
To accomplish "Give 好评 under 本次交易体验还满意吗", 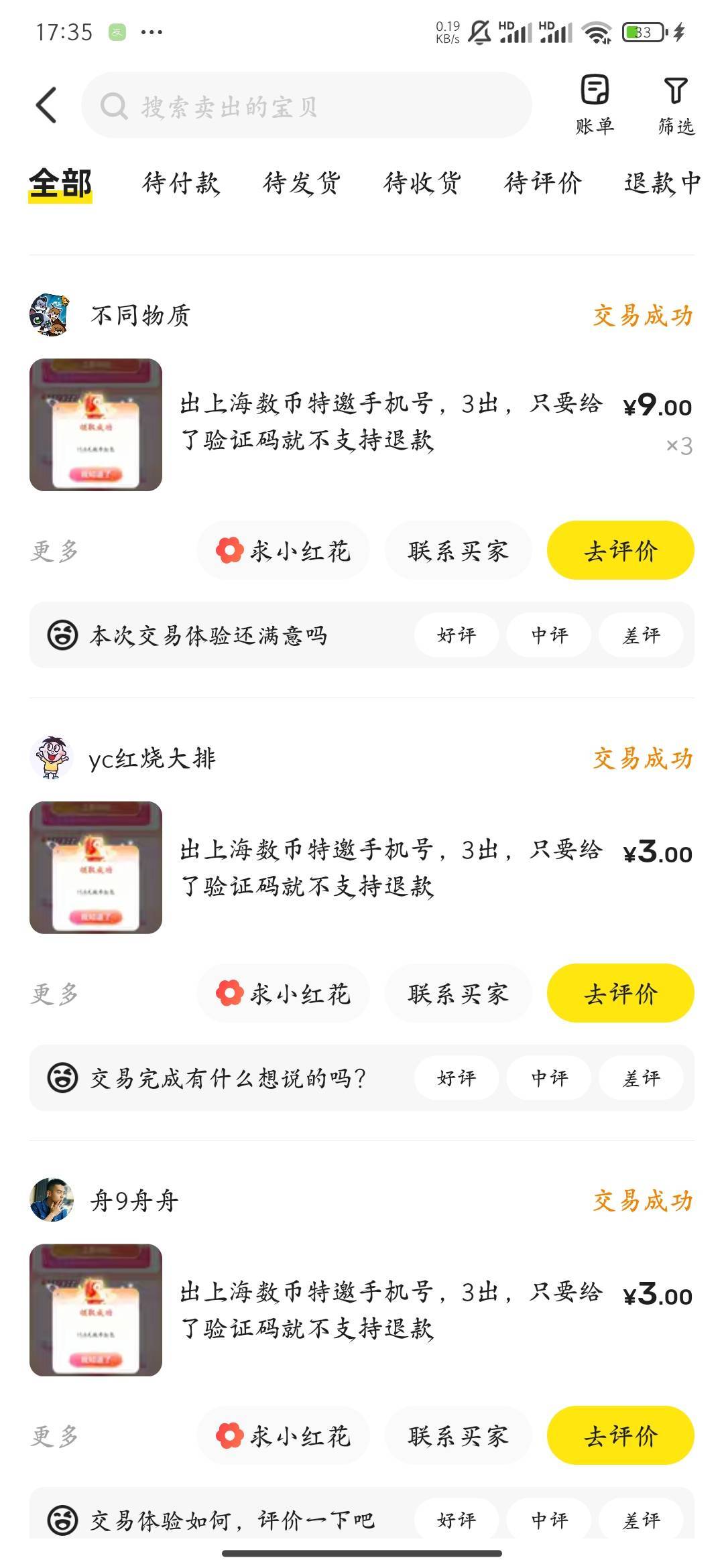I will [457, 635].
